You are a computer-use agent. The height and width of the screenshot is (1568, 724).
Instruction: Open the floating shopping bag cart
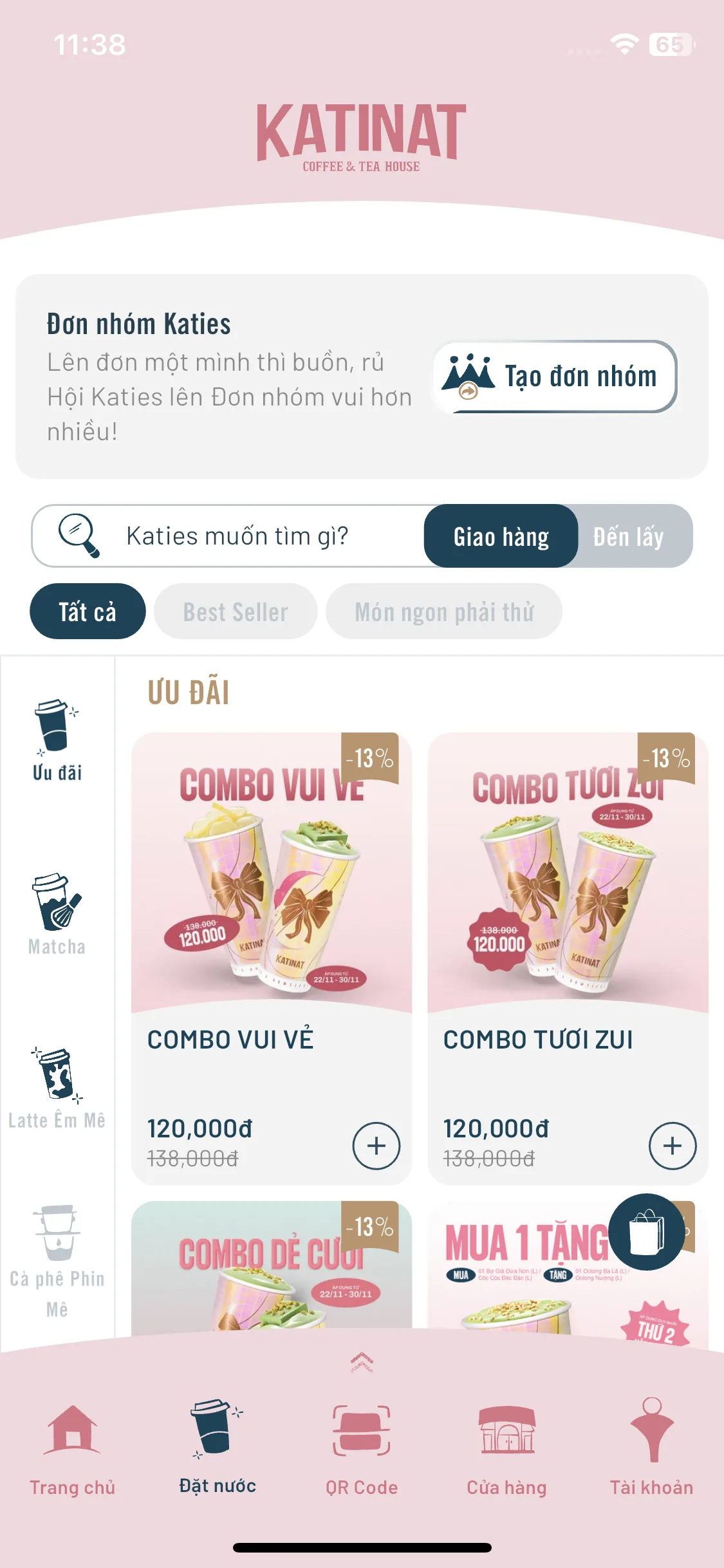(x=646, y=1232)
